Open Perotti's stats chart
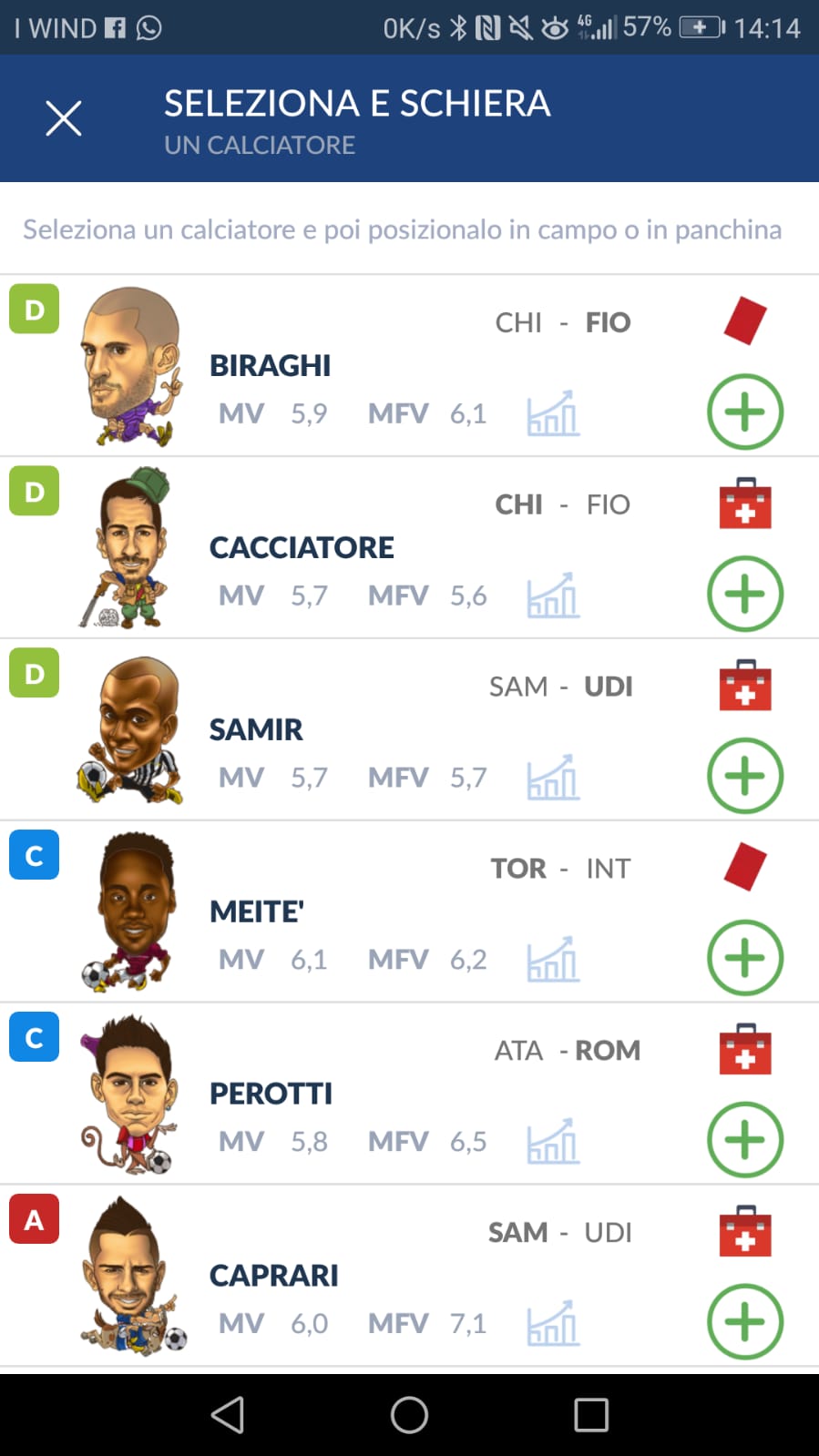819x1456 pixels. [x=553, y=1142]
